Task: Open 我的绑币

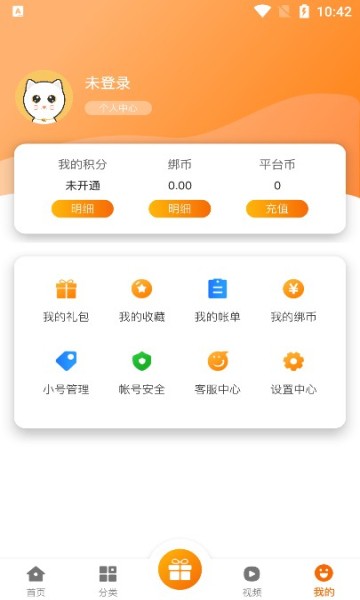Action: 293,301
